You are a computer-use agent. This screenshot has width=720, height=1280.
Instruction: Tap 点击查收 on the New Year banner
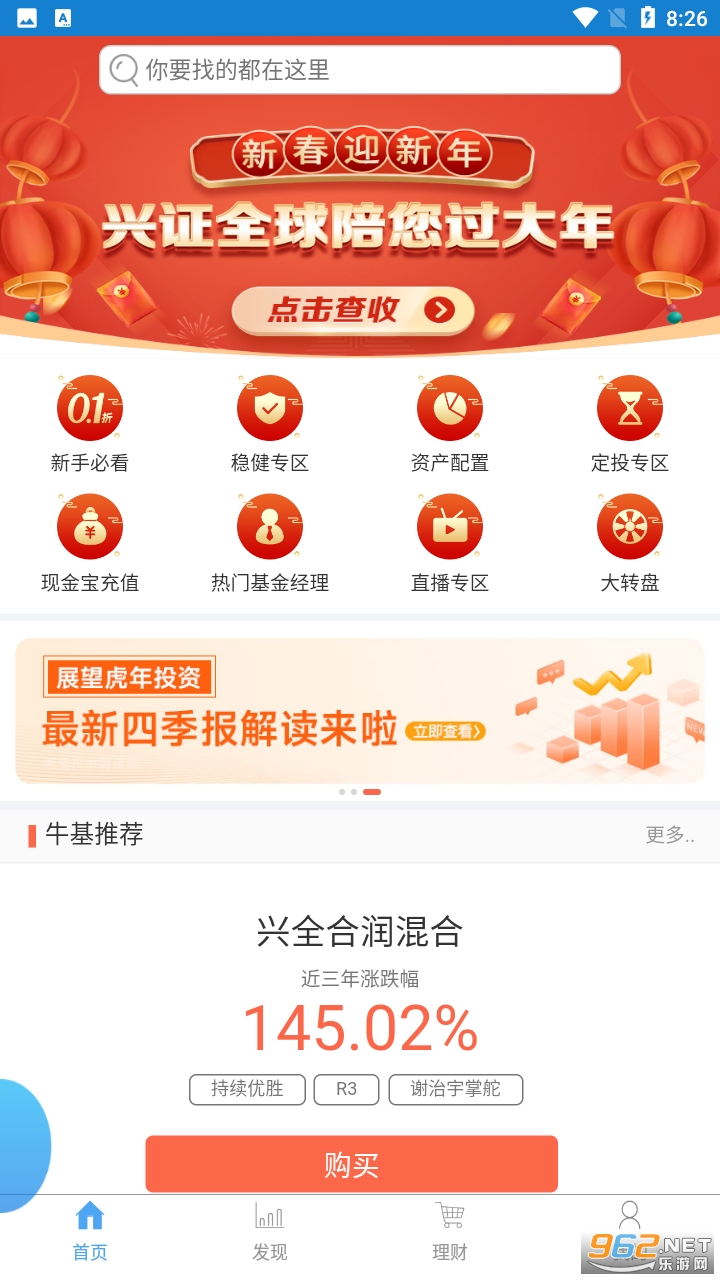[352, 310]
